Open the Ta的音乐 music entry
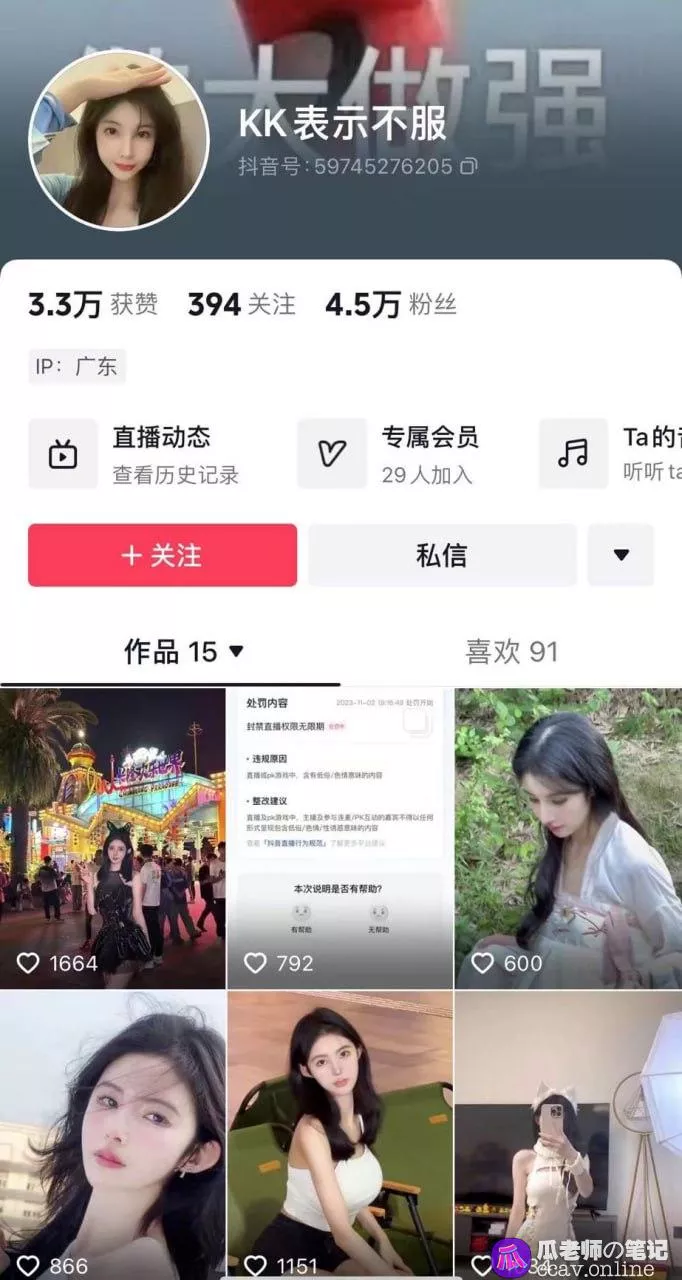 610,454
